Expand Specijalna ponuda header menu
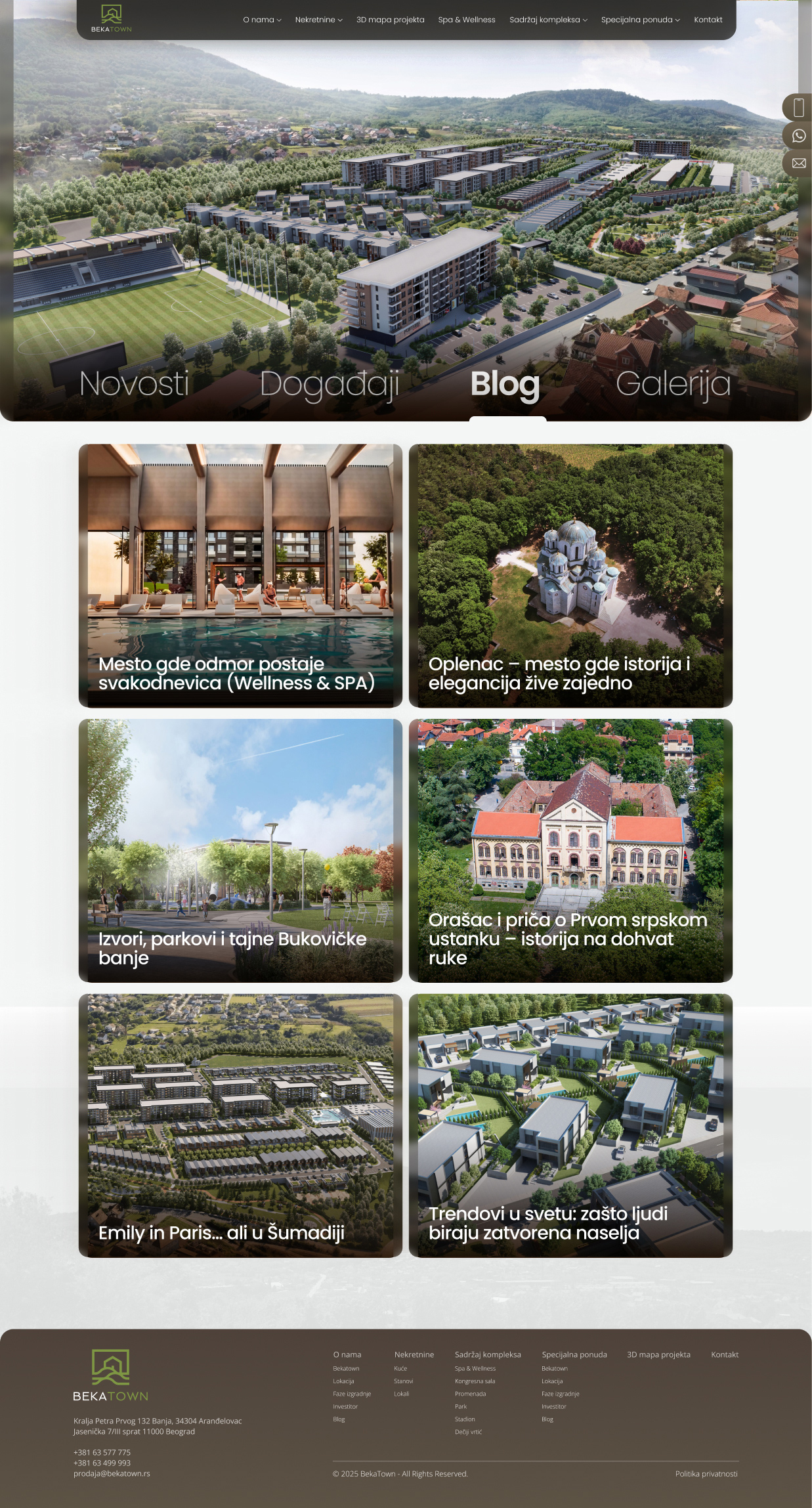 coord(640,20)
